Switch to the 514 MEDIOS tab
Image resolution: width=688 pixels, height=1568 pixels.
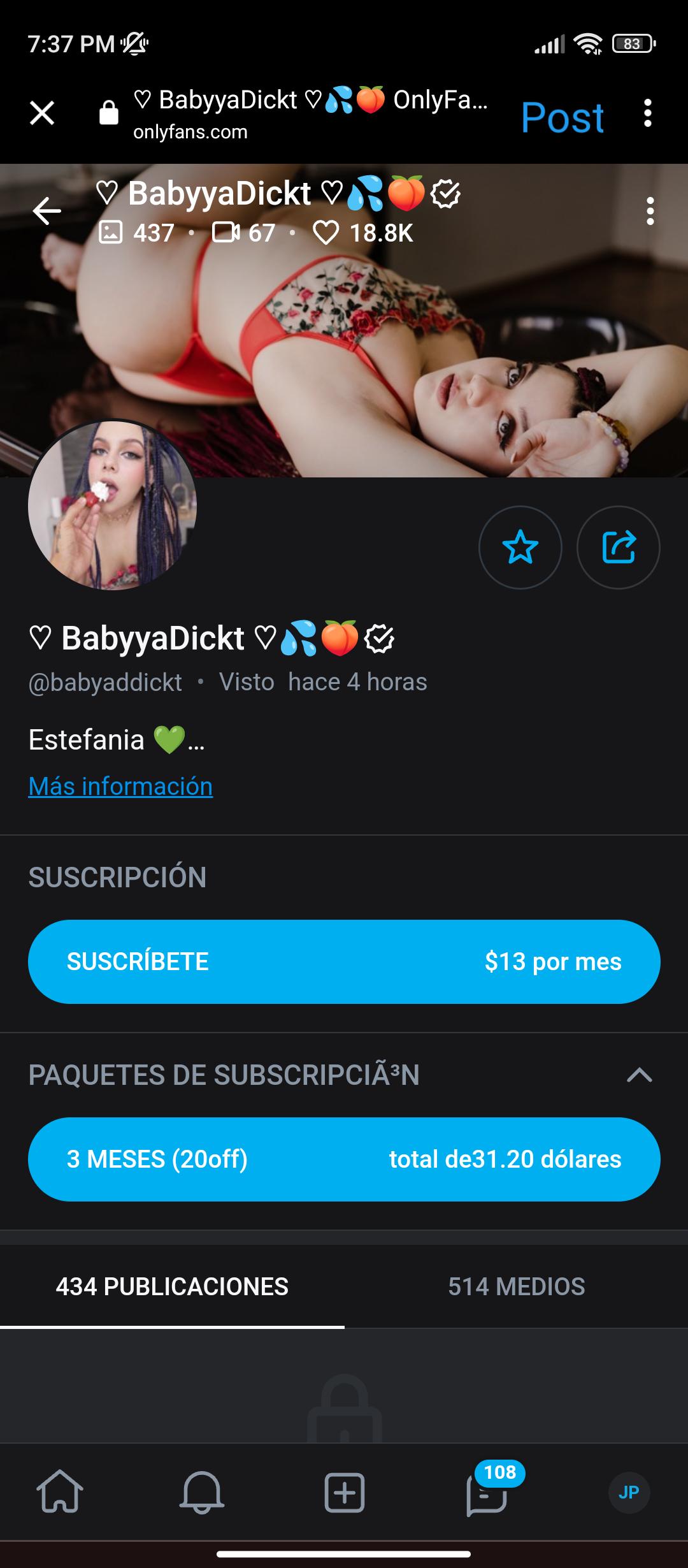(516, 1286)
